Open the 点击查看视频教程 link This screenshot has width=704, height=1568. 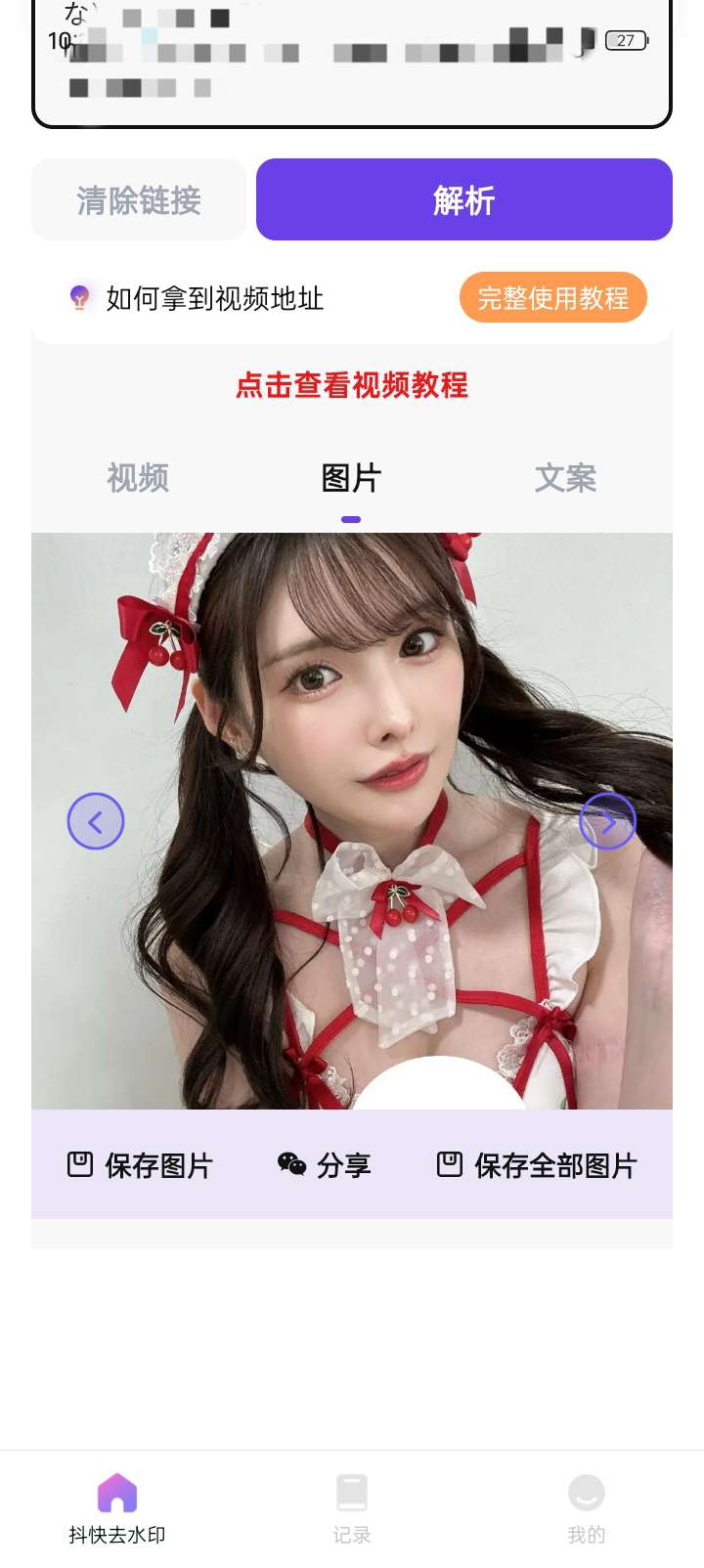click(352, 385)
